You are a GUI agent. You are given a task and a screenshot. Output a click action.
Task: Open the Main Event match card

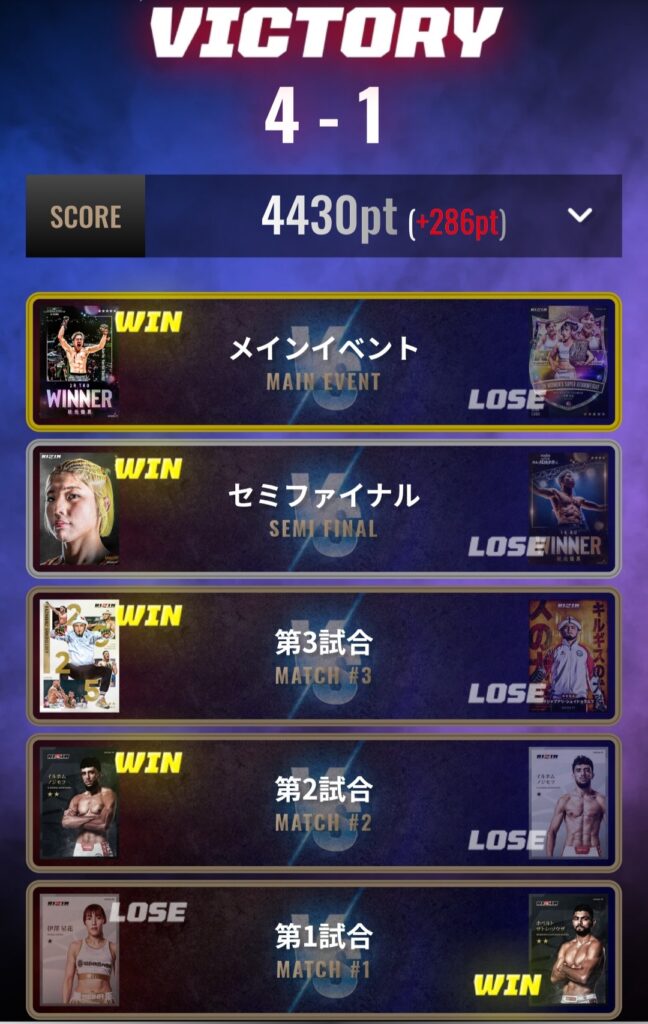click(x=323, y=361)
